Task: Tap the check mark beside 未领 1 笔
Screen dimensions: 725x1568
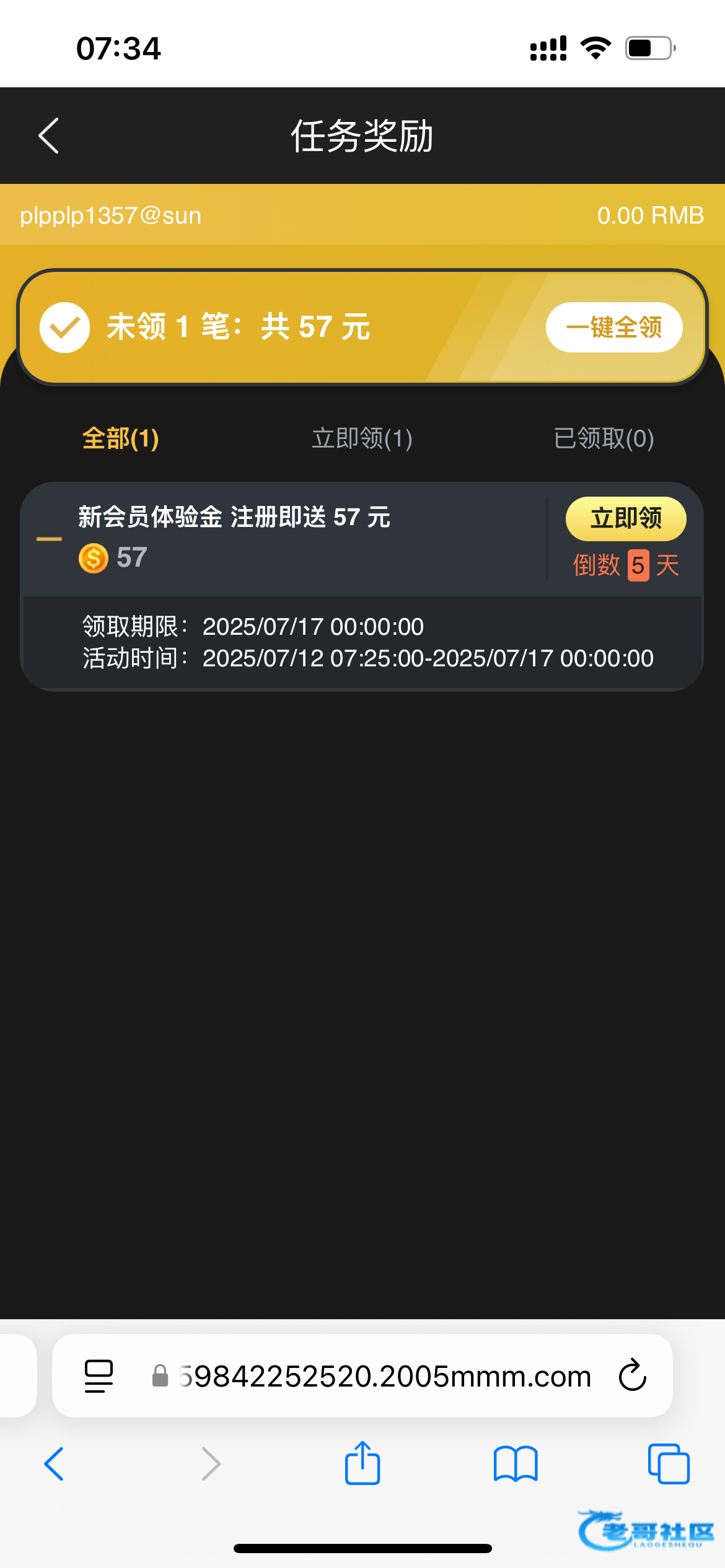Action: [65, 328]
